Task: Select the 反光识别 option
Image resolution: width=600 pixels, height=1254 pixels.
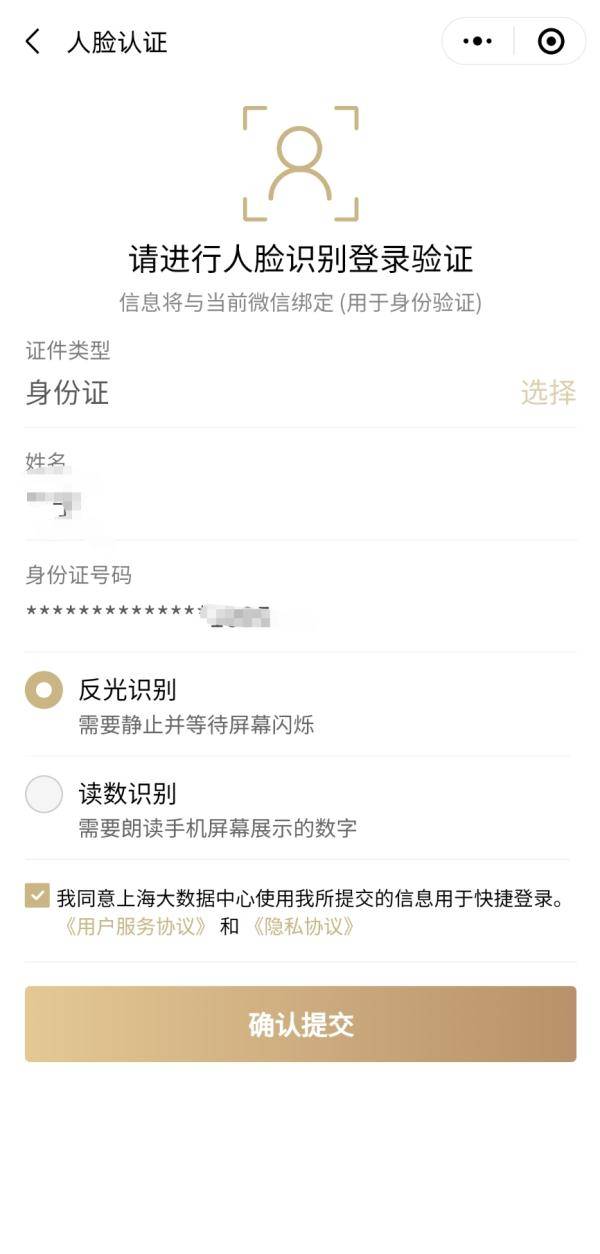Action: pyautogui.click(x=44, y=690)
